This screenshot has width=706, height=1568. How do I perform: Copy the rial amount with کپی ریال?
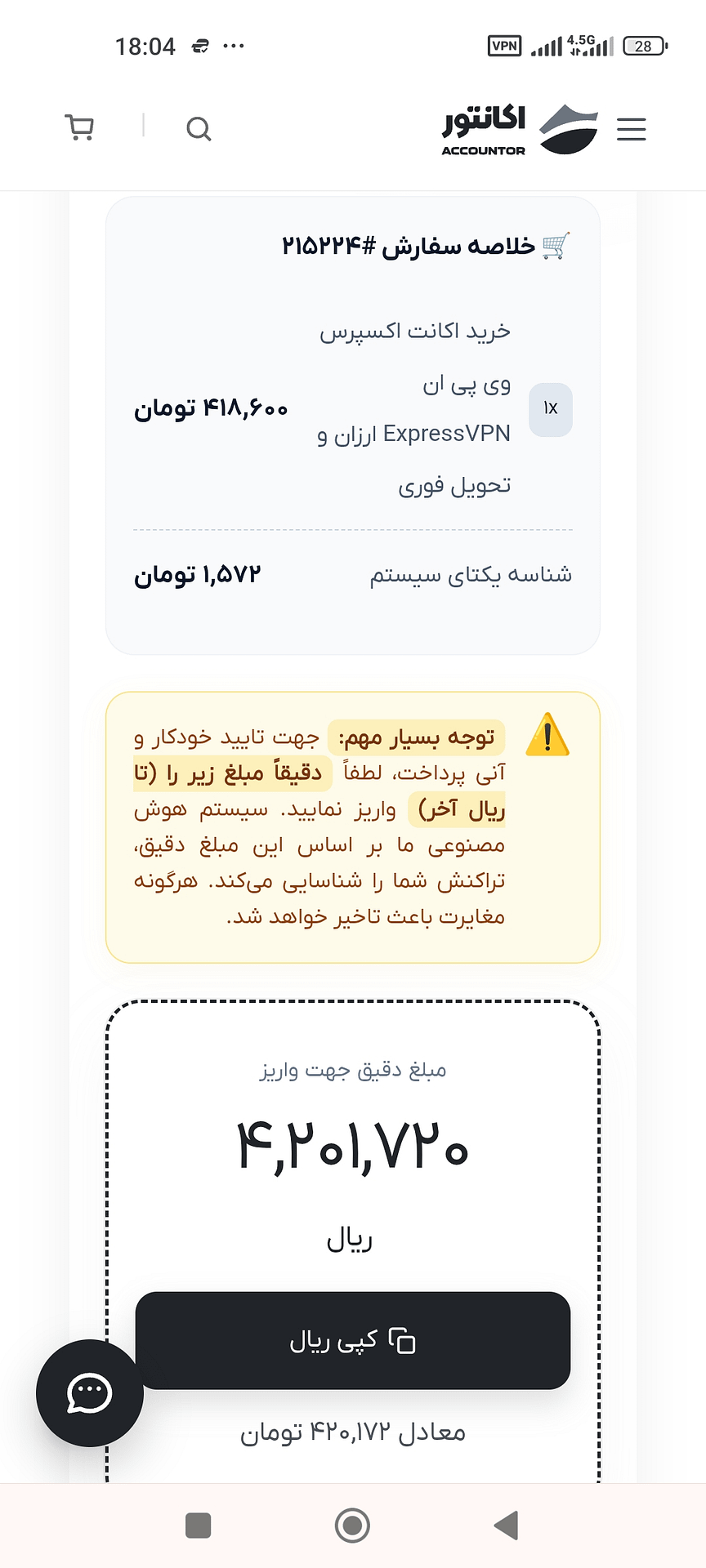[x=353, y=1340]
